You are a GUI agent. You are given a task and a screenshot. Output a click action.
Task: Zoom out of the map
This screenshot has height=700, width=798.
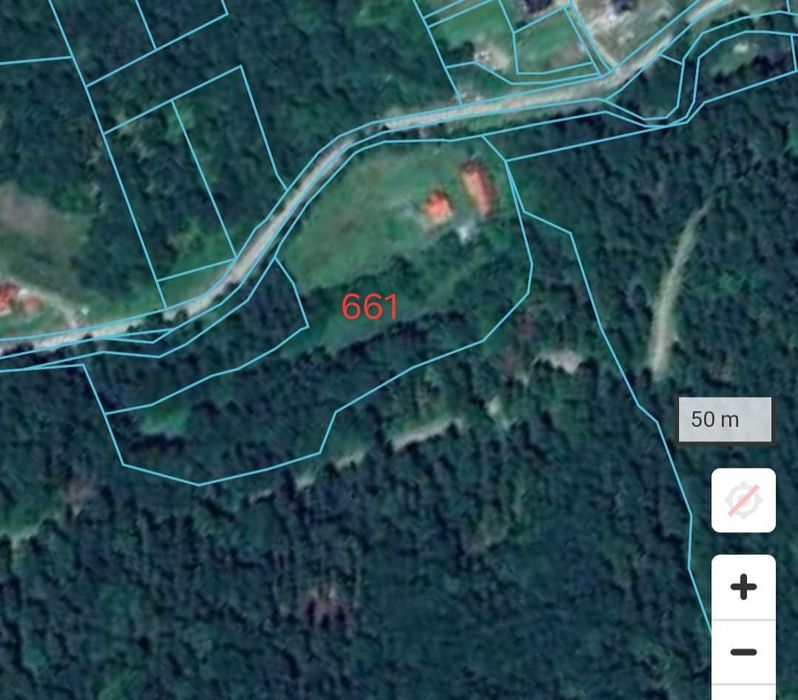coord(743,652)
